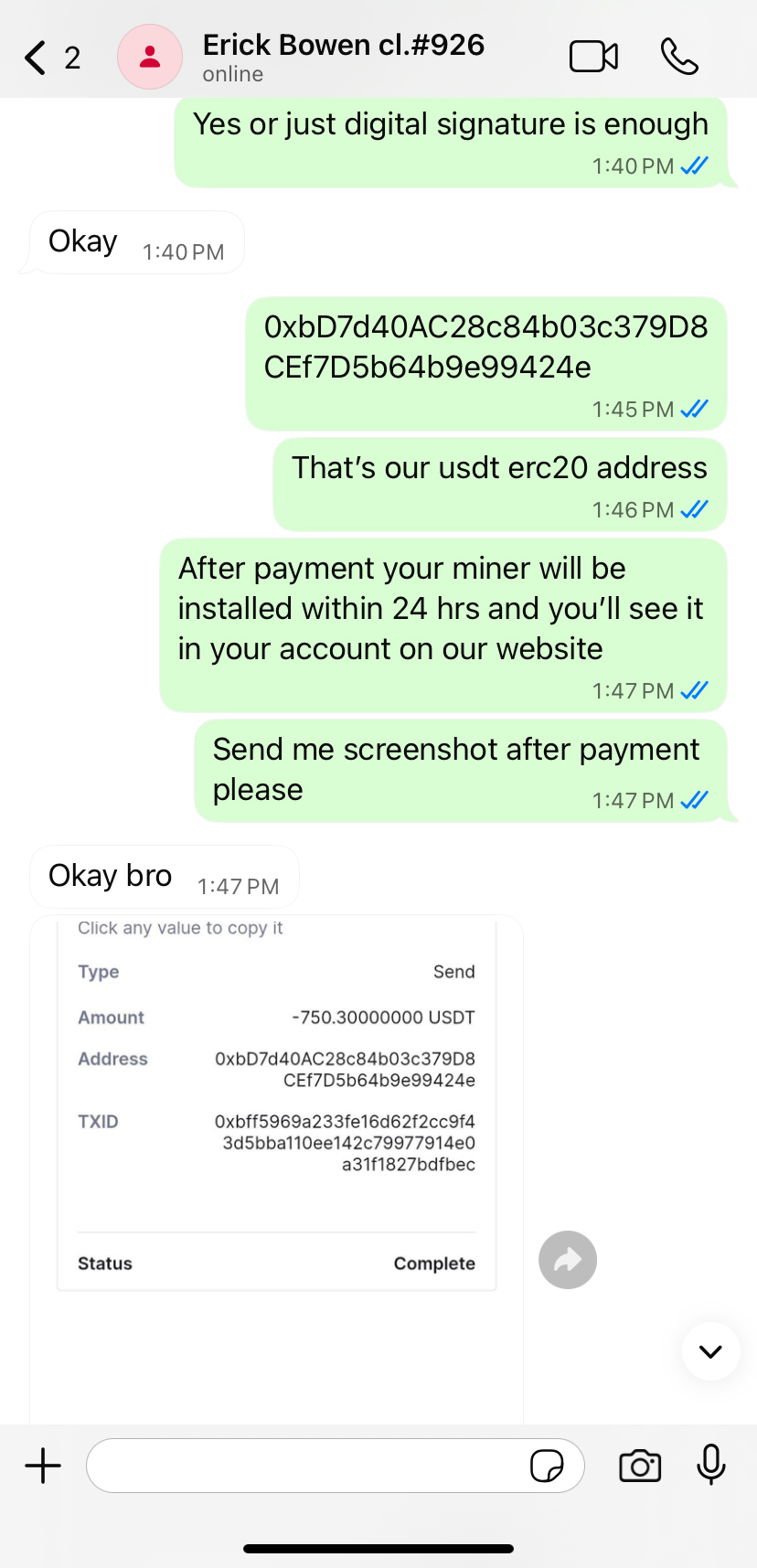The width and height of the screenshot is (757, 1568).
Task: Record a voice message
Action: click(x=710, y=1466)
